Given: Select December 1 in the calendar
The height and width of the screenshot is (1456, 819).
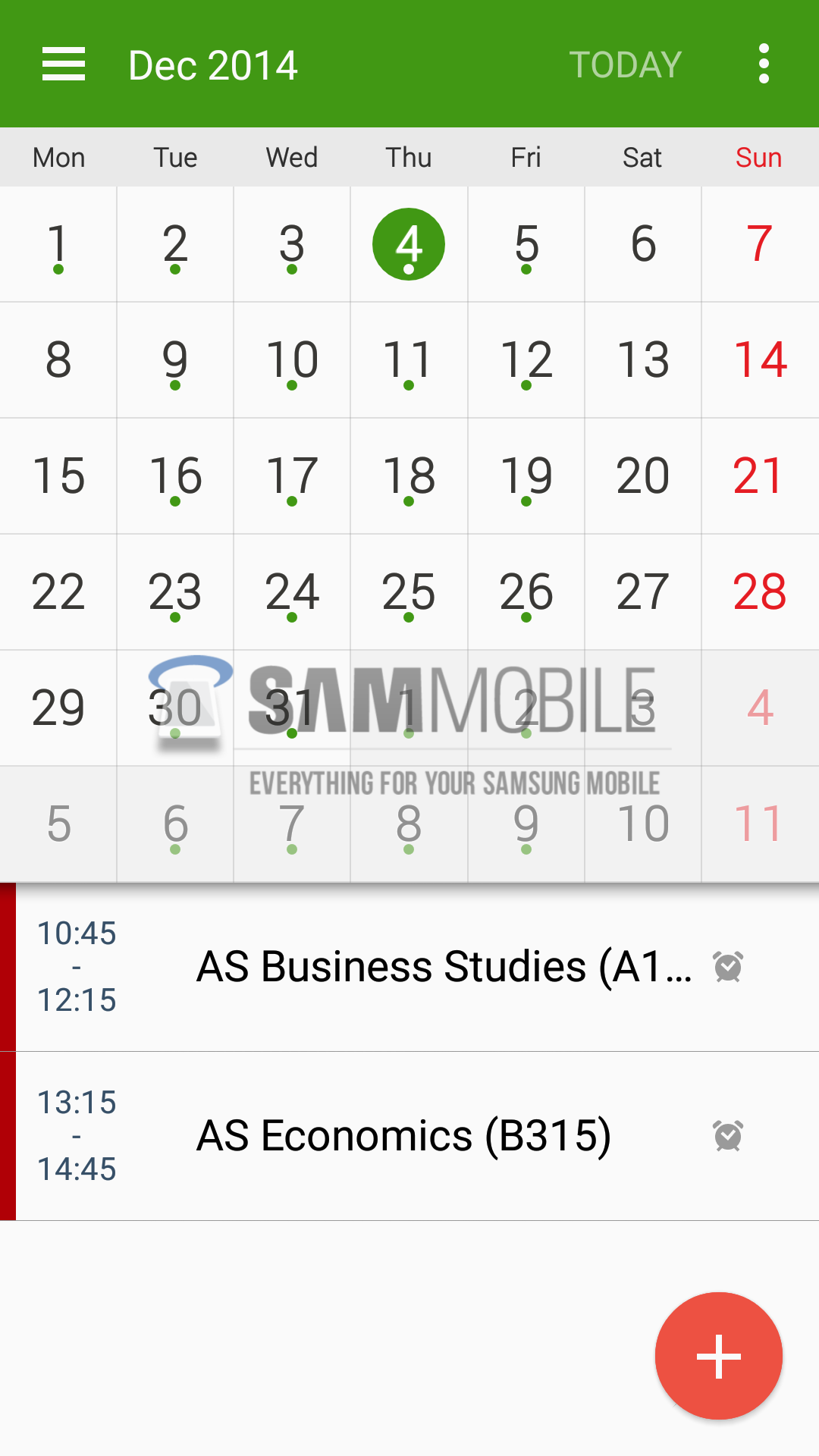Looking at the screenshot, I should pyautogui.click(x=58, y=244).
